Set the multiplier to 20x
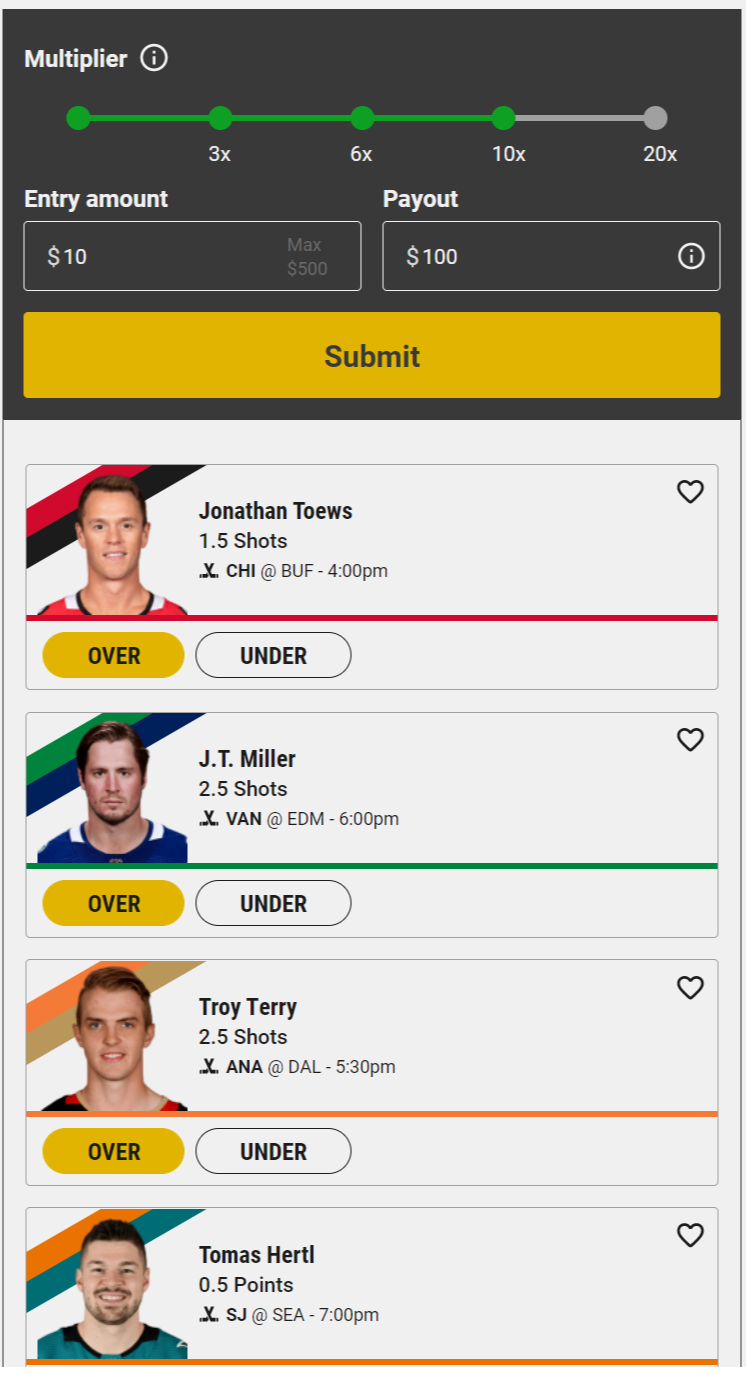This screenshot has height=1375, width=746. coord(655,118)
